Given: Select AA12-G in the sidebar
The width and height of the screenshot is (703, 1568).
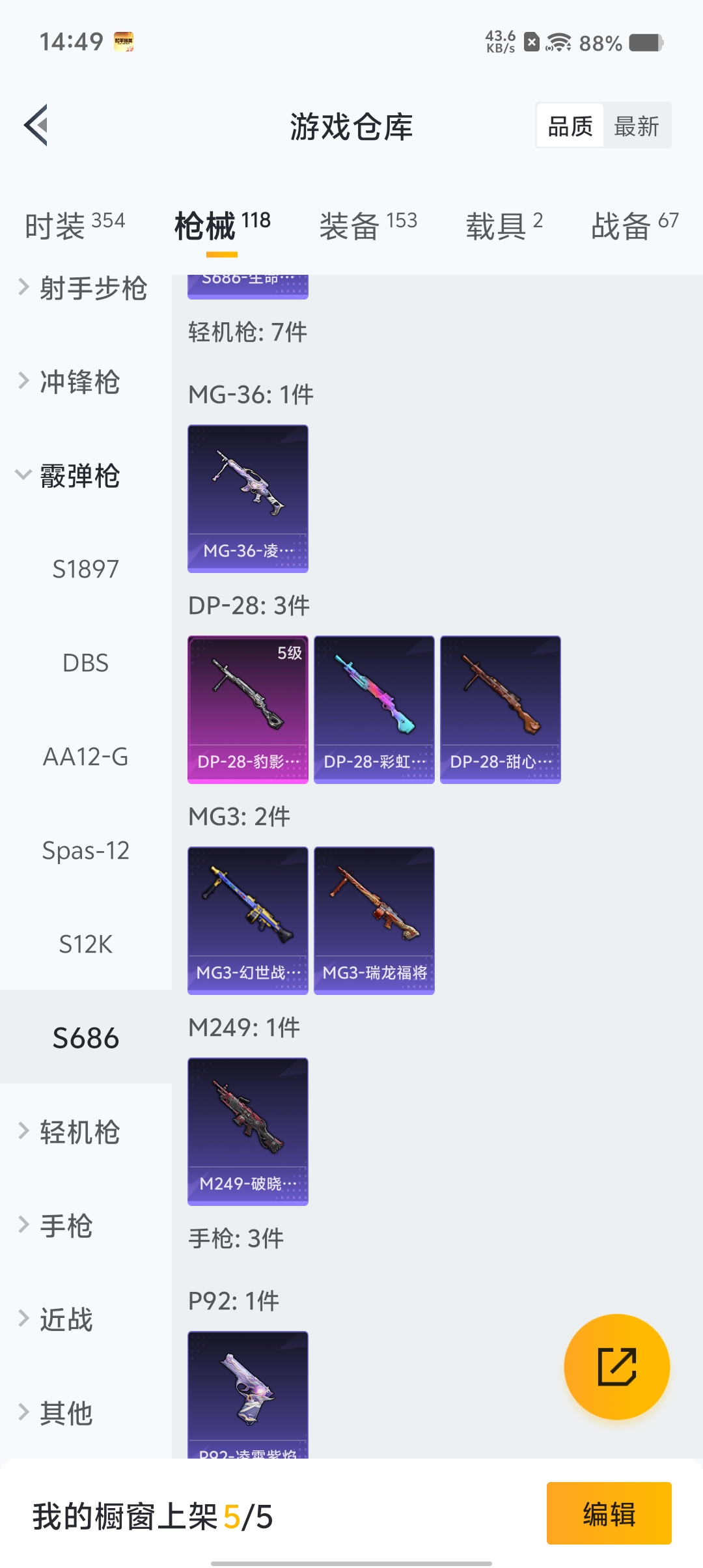Looking at the screenshot, I should [x=85, y=757].
